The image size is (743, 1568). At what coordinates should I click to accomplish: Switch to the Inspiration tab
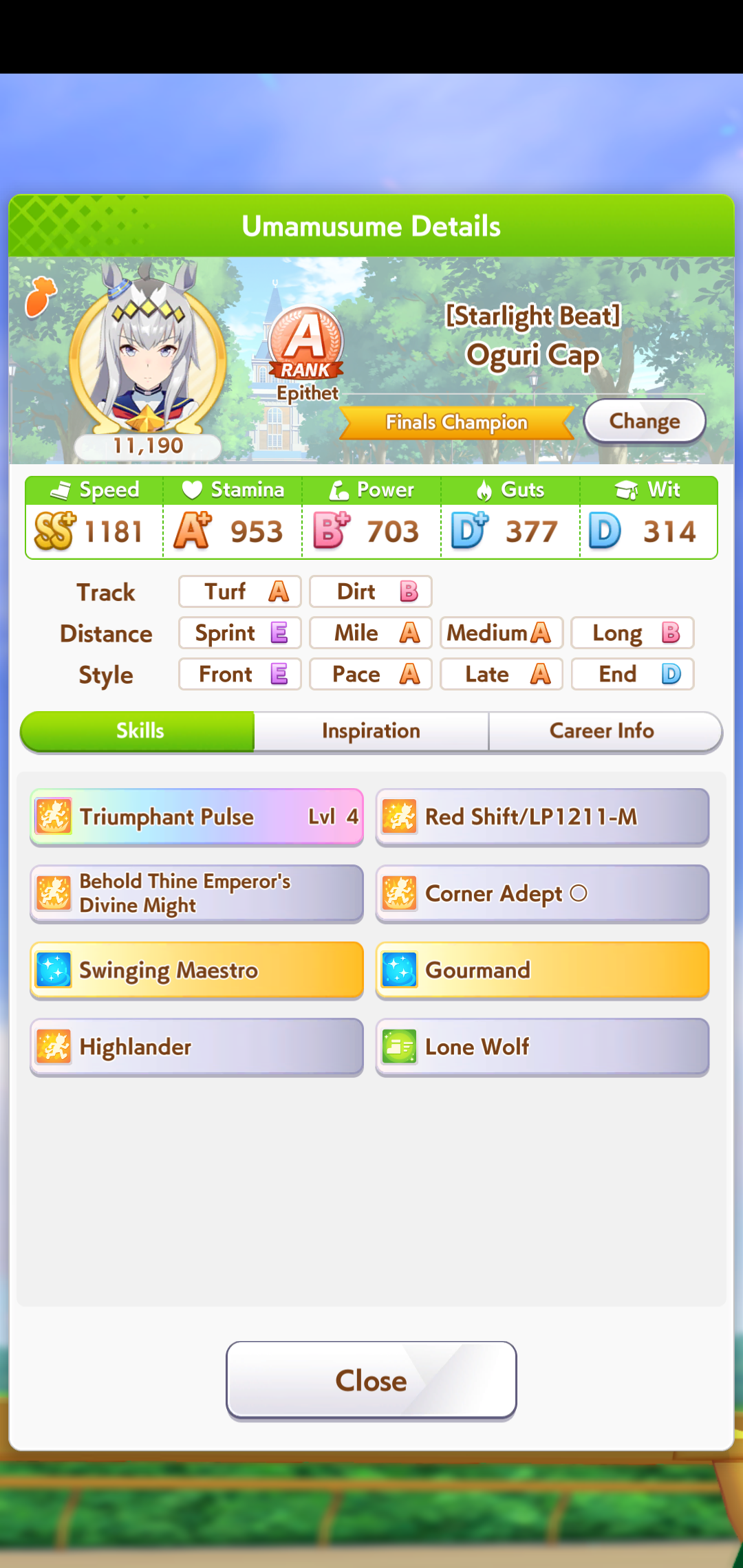(x=371, y=731)
